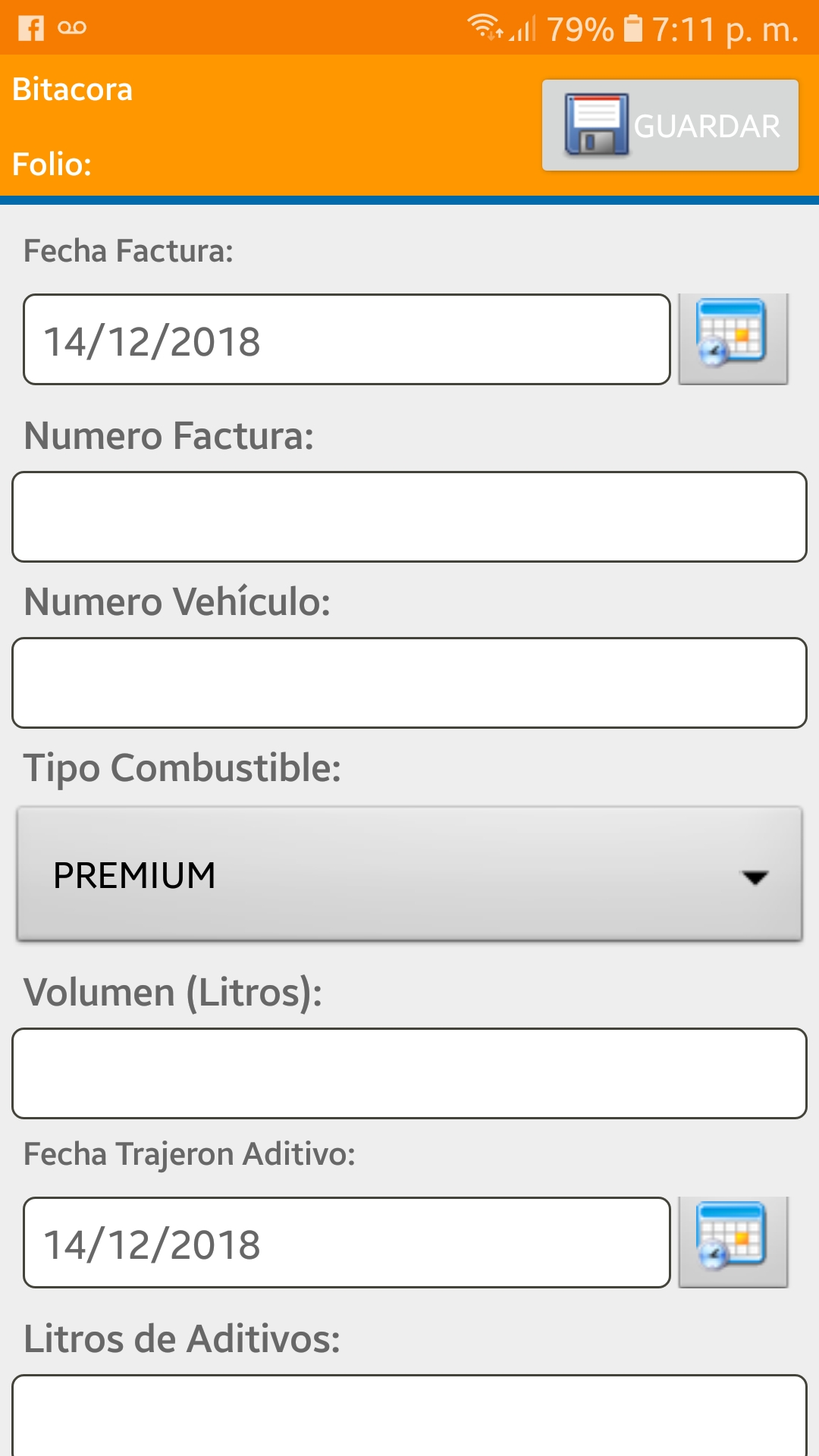Image resolution: width=819 pixels, height=1456 pixels.
Task: Open calendar picker for Fecha Factura
Action: coord(733,339)
